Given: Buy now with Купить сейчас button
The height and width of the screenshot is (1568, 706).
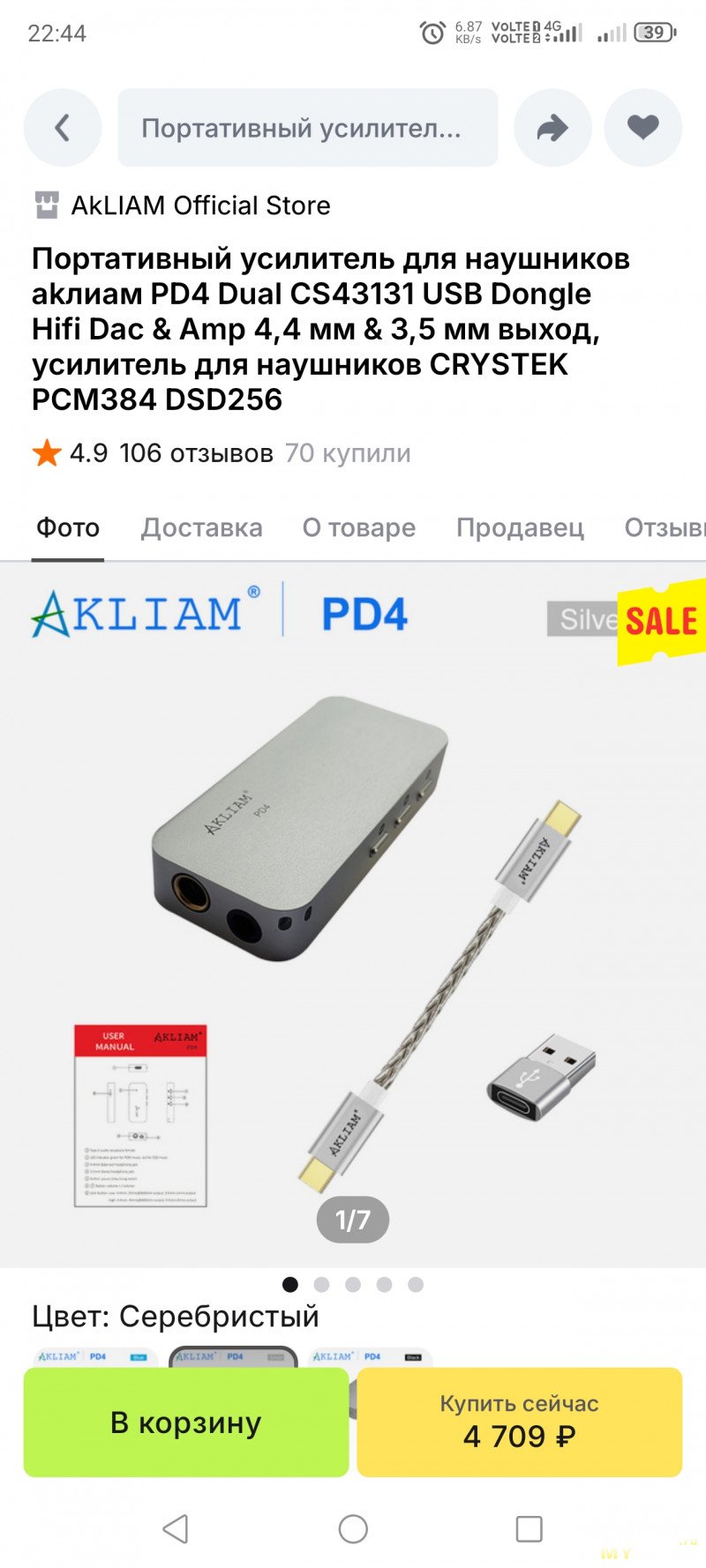Looking at the screenshot, I should 519,1422.
